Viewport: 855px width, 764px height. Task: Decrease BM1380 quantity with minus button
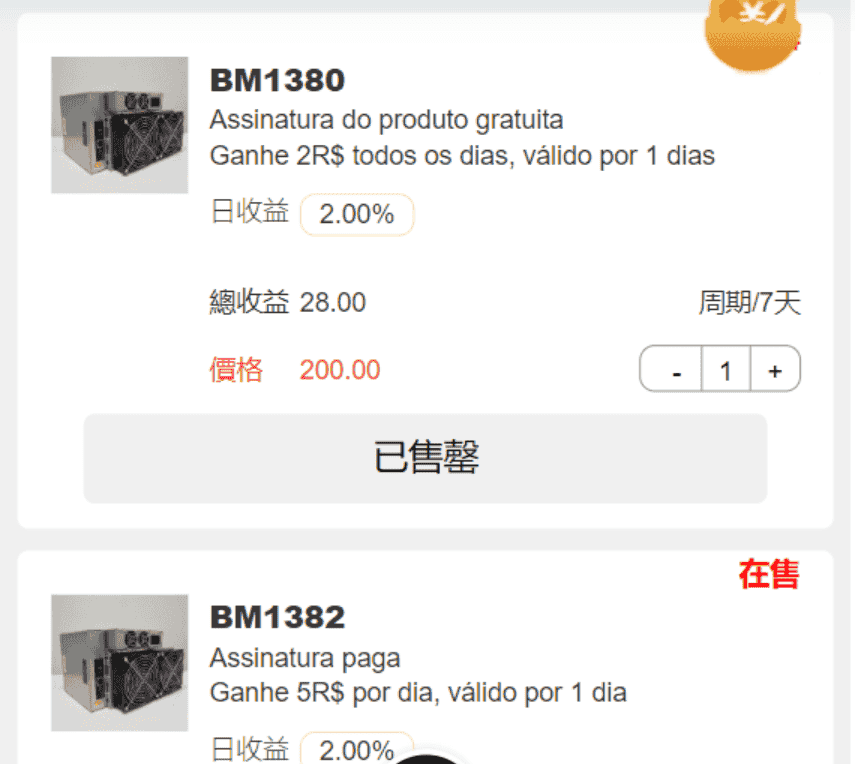point(677,370)
